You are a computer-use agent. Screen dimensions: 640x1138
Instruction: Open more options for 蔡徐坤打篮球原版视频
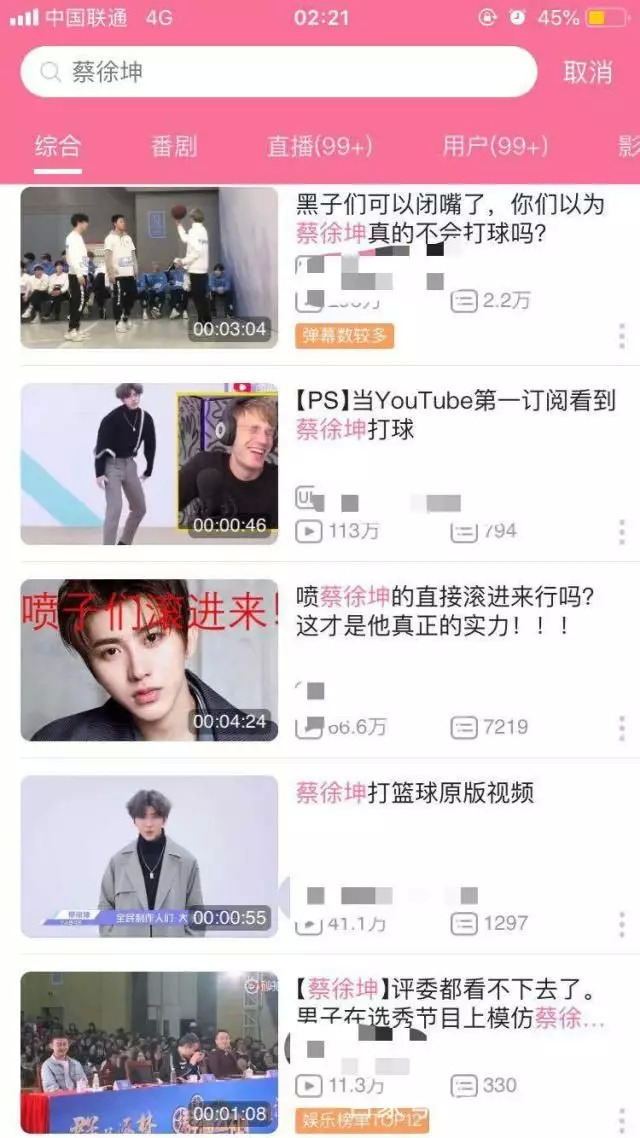click(621, 923)
